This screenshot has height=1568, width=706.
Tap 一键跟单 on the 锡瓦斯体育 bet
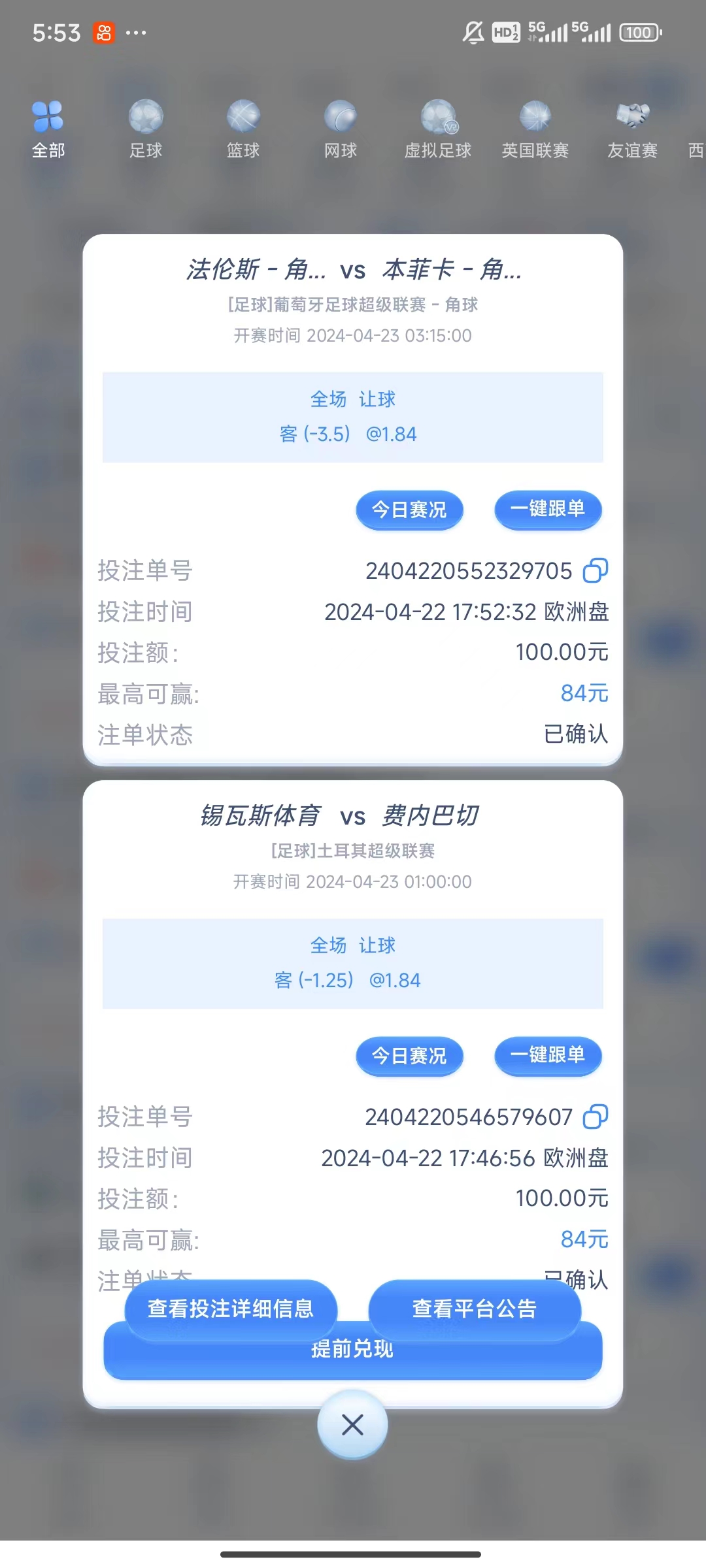click(x=548, y=1055)
